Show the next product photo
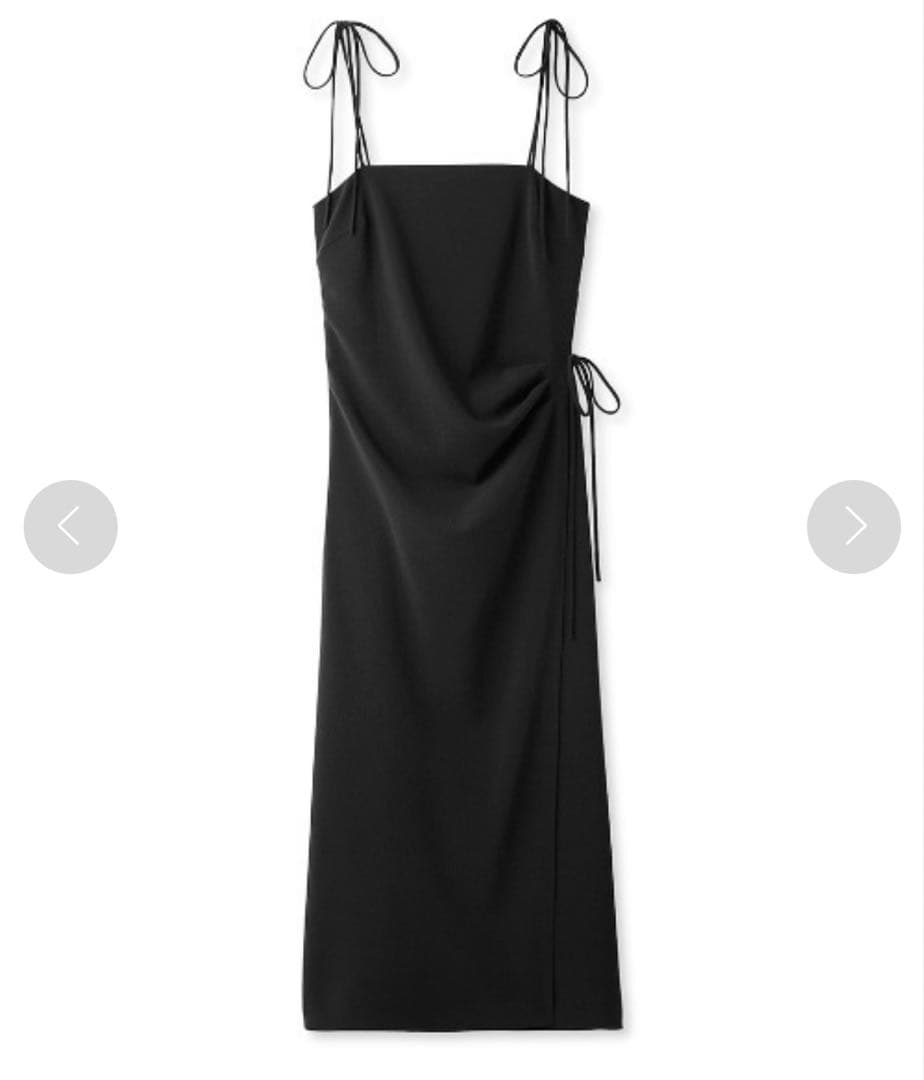 [x=853, y=527]
